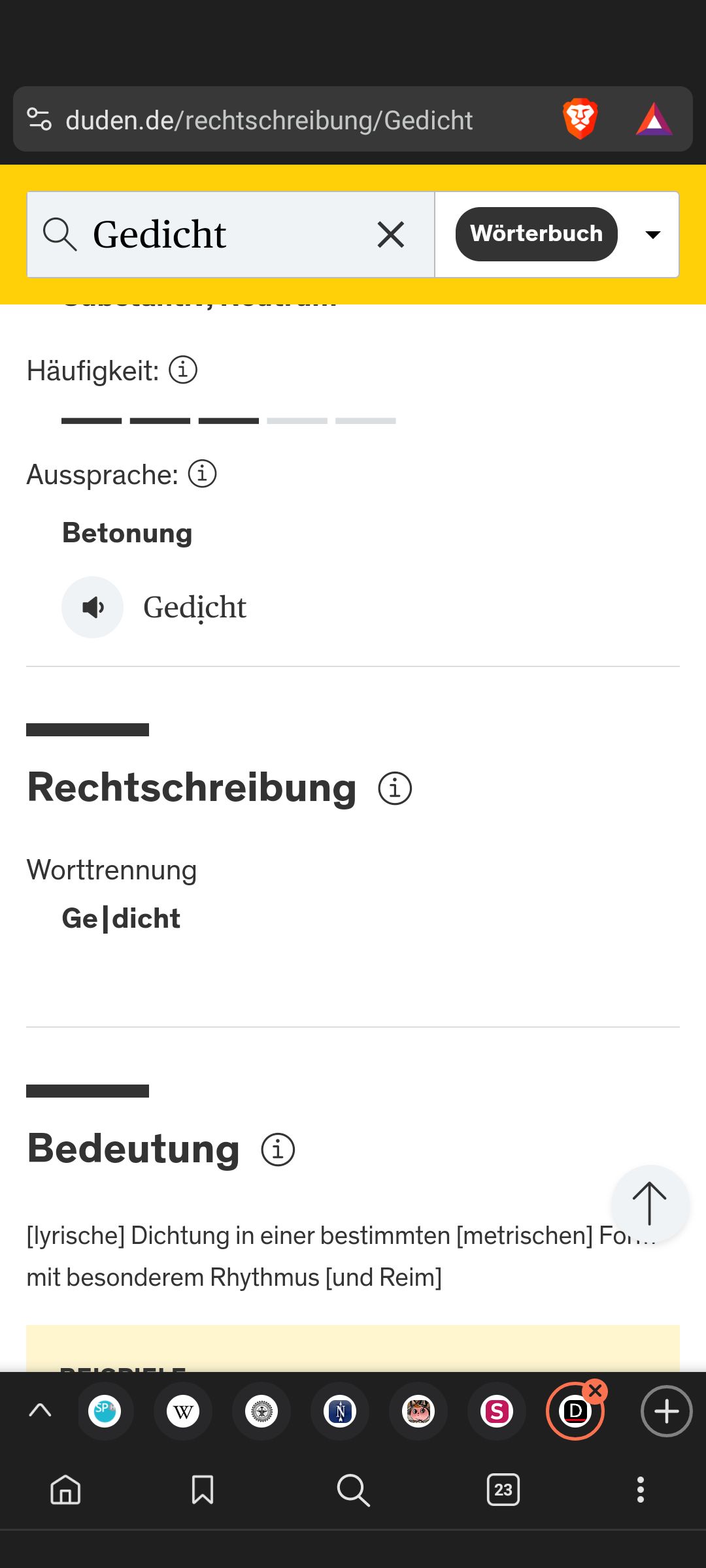
Task: Open the Rechtschreibung info icon
Action: (x=395, y=788)
